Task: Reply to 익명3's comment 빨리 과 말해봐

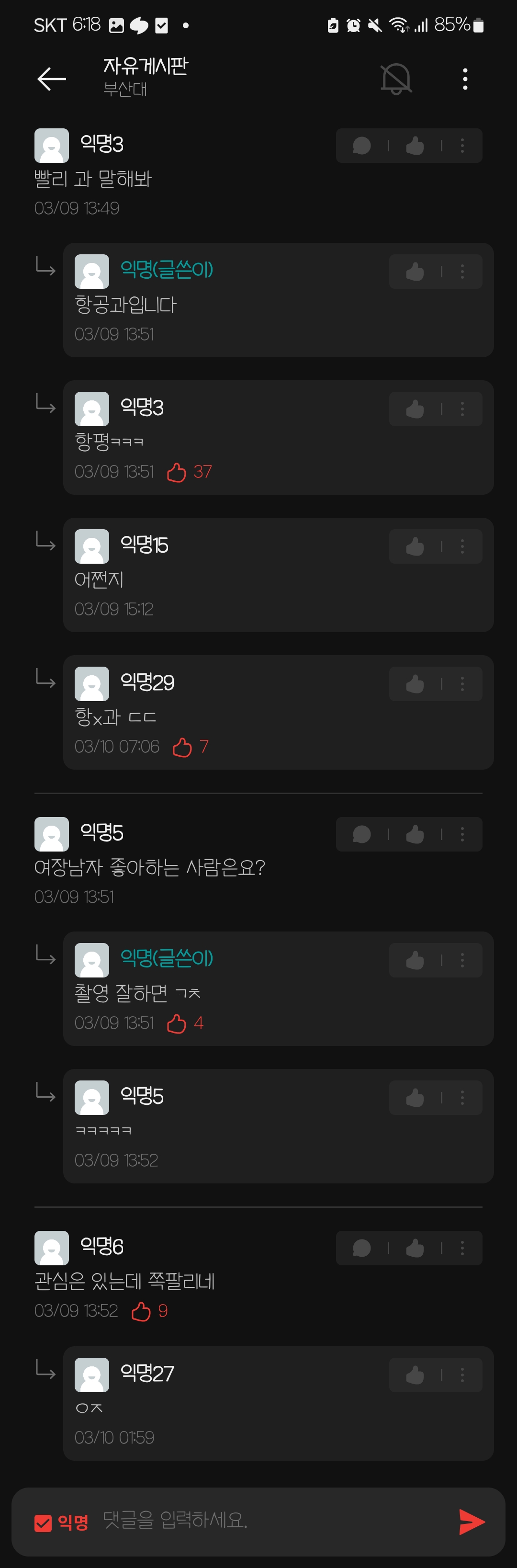Action: pyautogui.click(x=362, y=146)
